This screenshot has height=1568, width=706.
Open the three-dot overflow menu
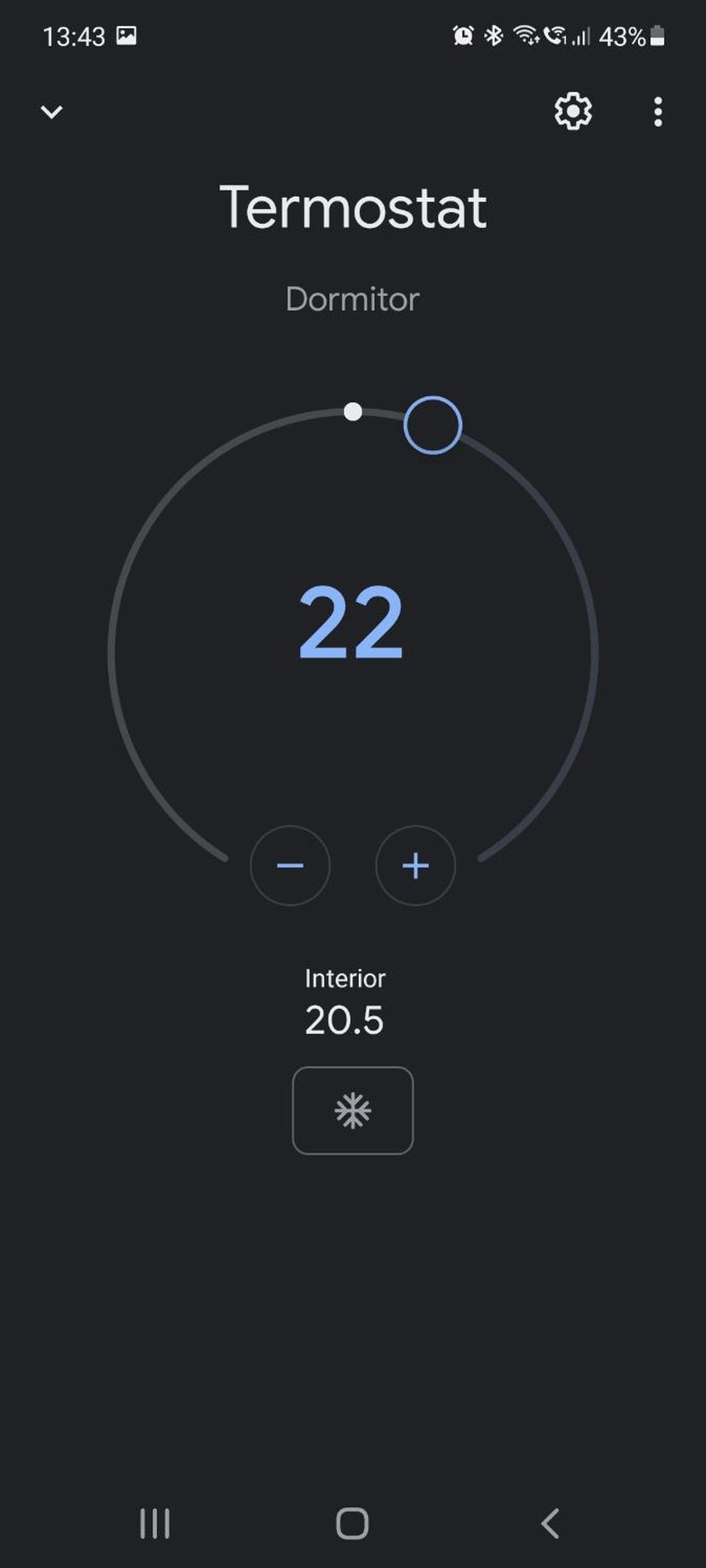pos(658,112)
